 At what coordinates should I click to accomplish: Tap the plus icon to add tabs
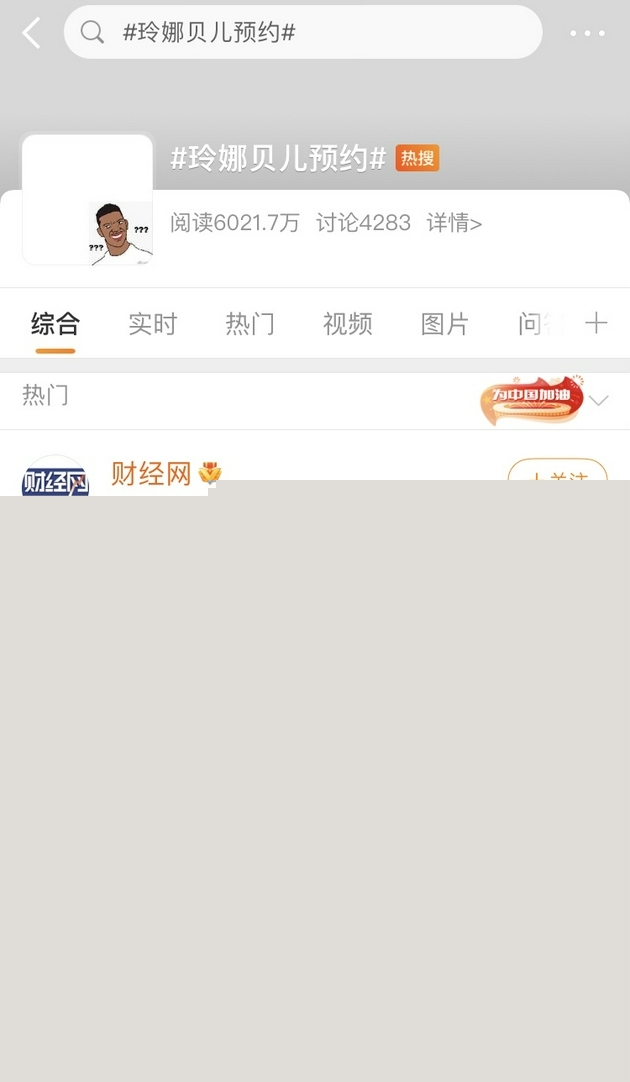[596, 323]
